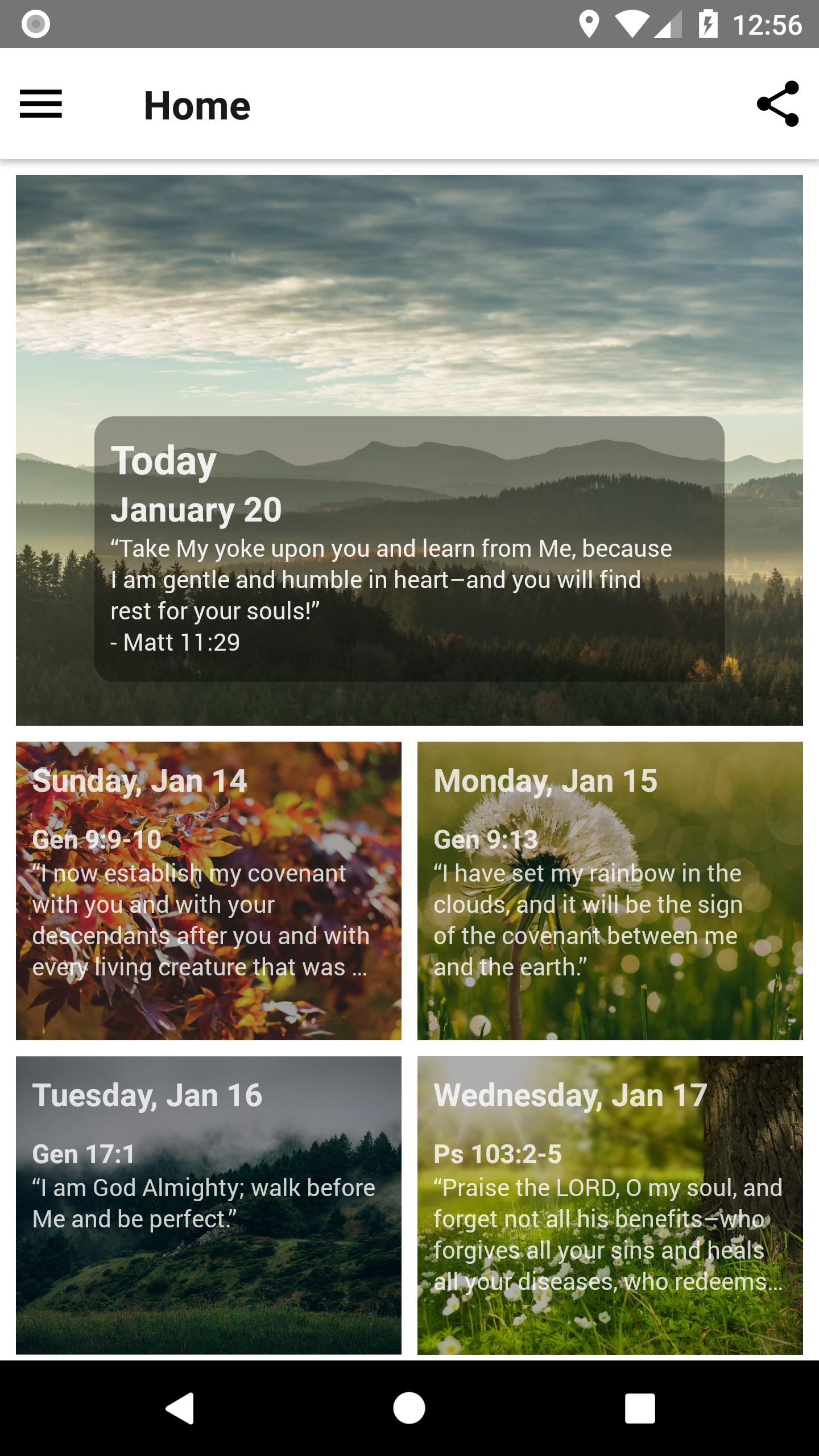819x1456 pixels.
Task: Tap the share icon to share today's verse
Action: click(x=779, y=104)
